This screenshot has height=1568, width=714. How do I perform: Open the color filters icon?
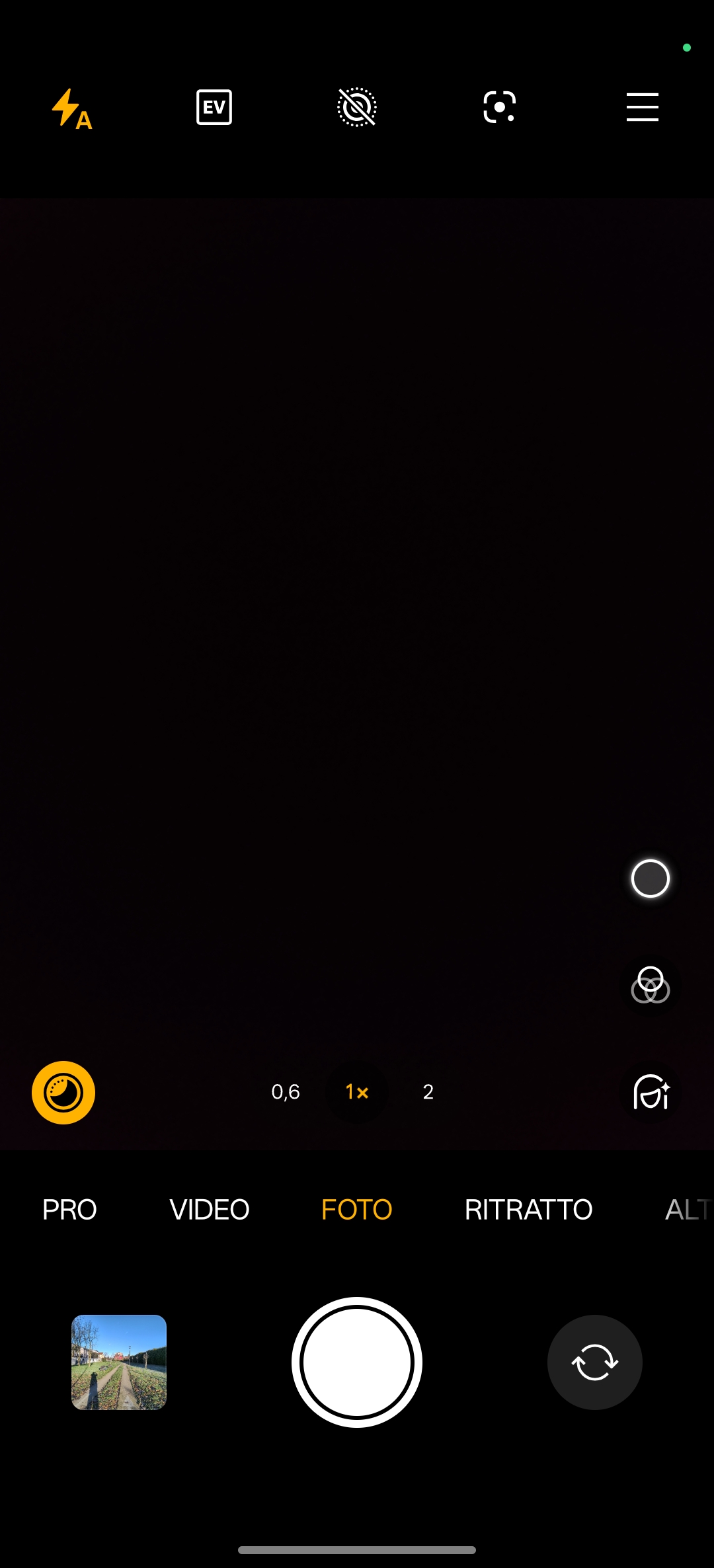pos(651,986)
